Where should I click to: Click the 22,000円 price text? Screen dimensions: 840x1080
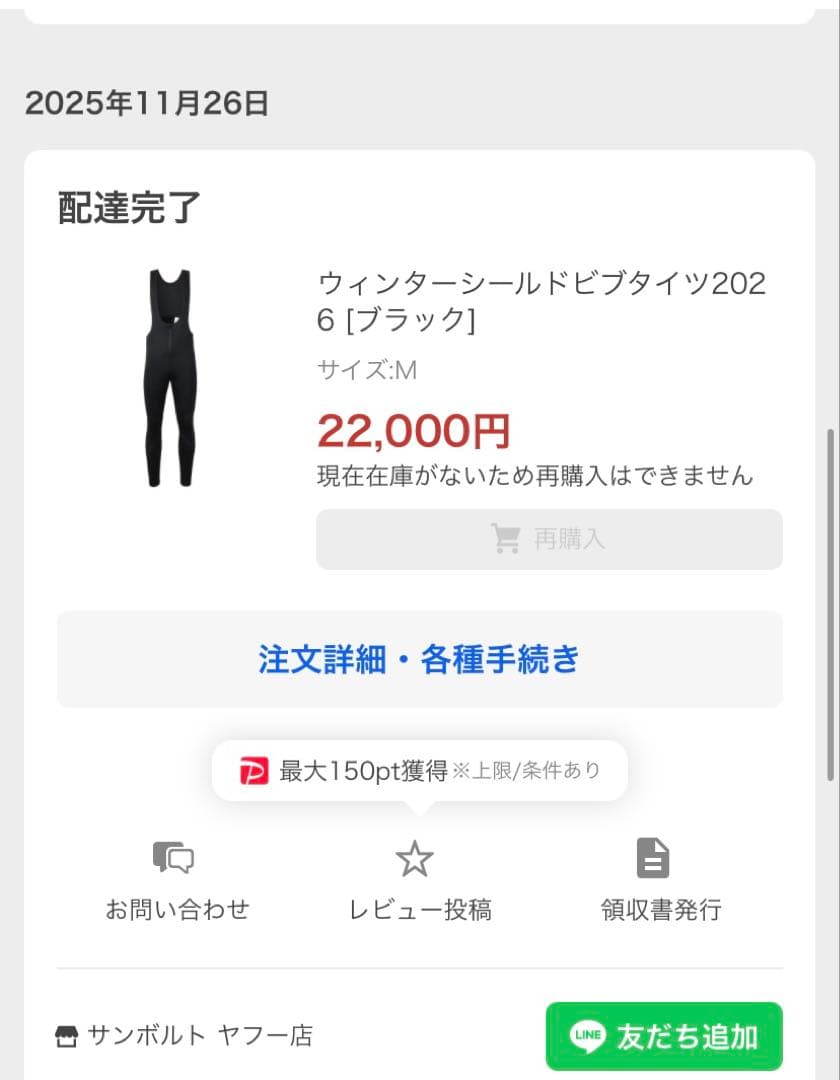(x=413, y=432)
